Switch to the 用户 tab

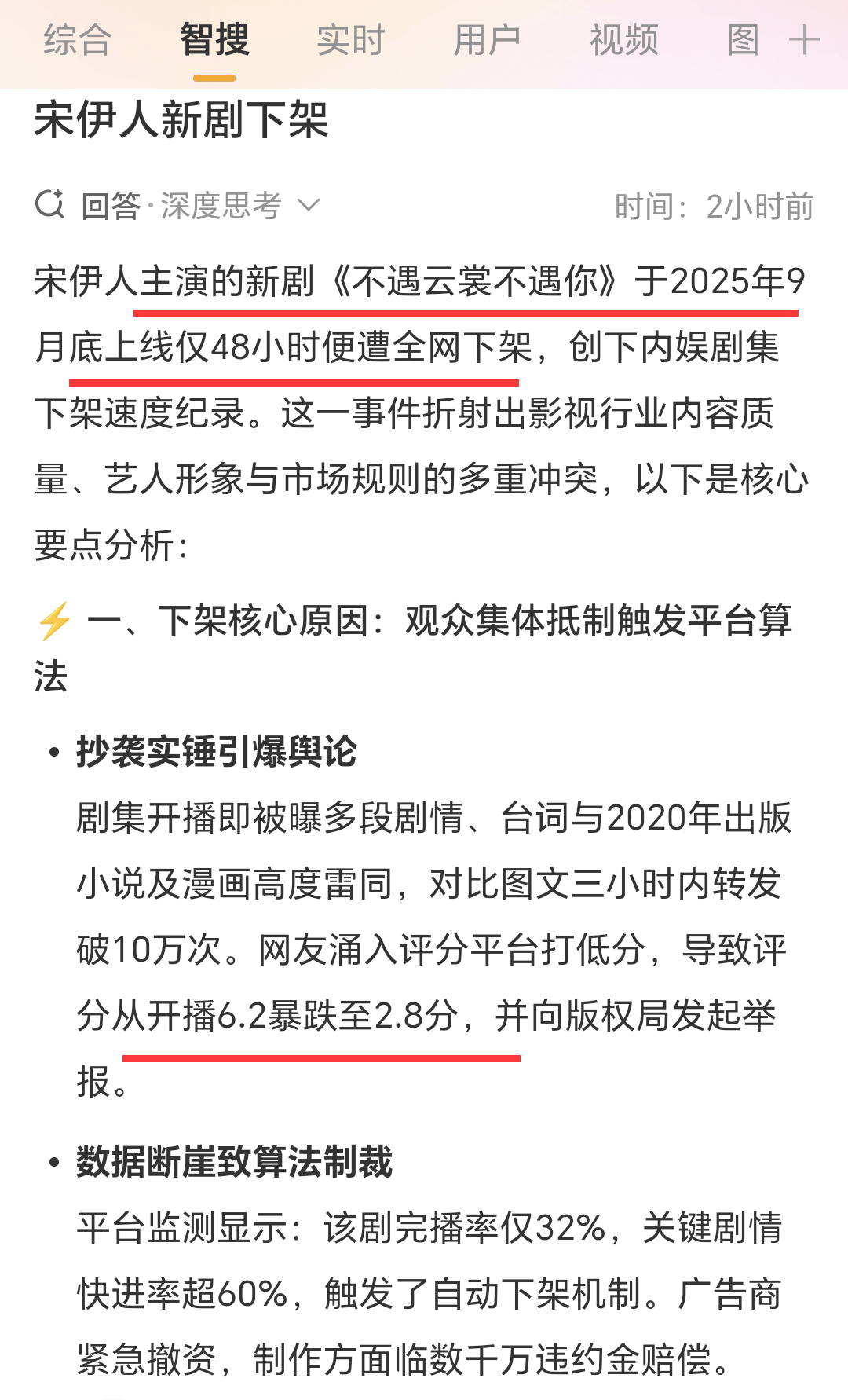point(487,40)
